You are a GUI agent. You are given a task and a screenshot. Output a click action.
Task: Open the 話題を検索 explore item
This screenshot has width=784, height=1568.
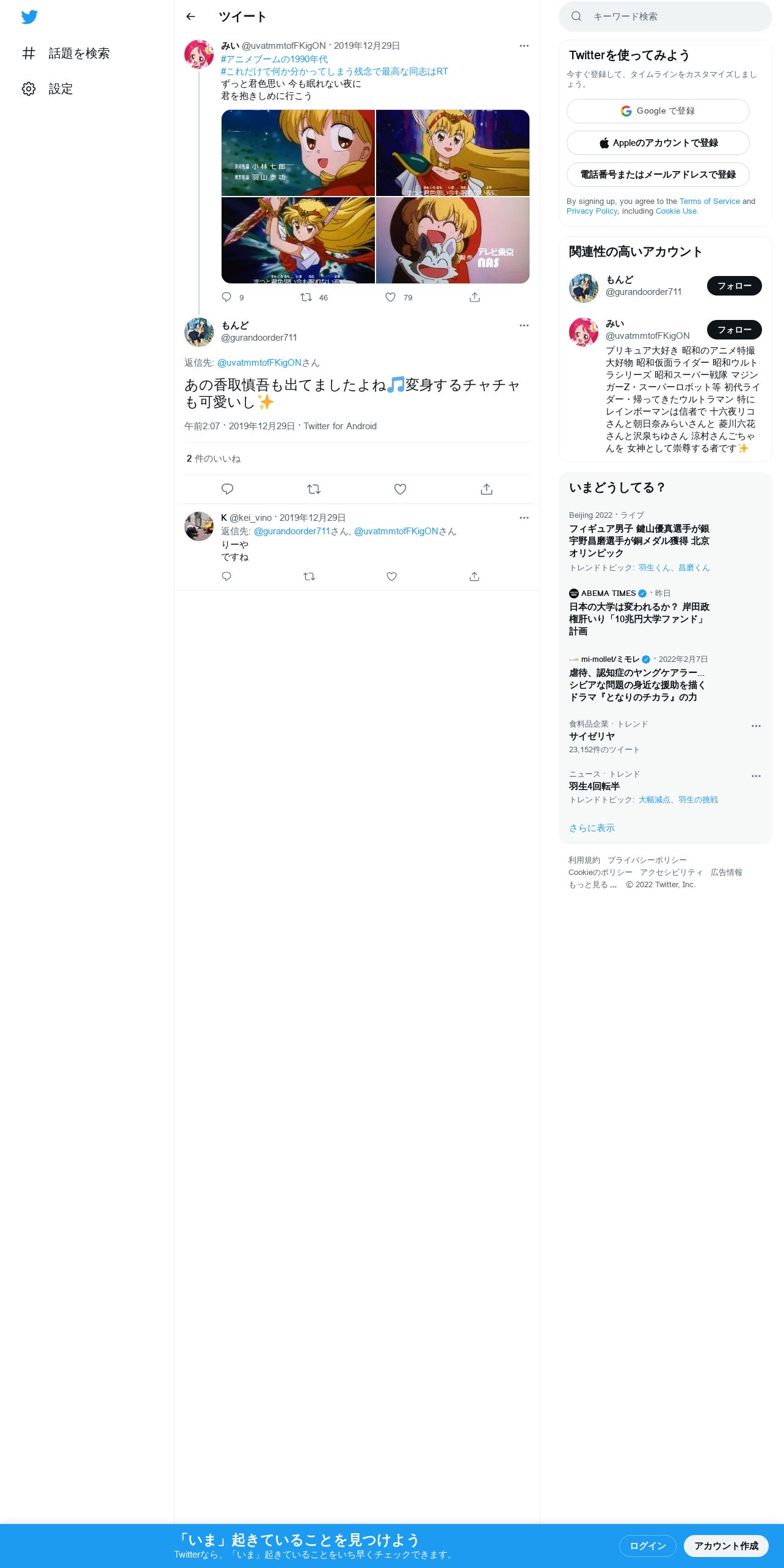coord(66,54)
